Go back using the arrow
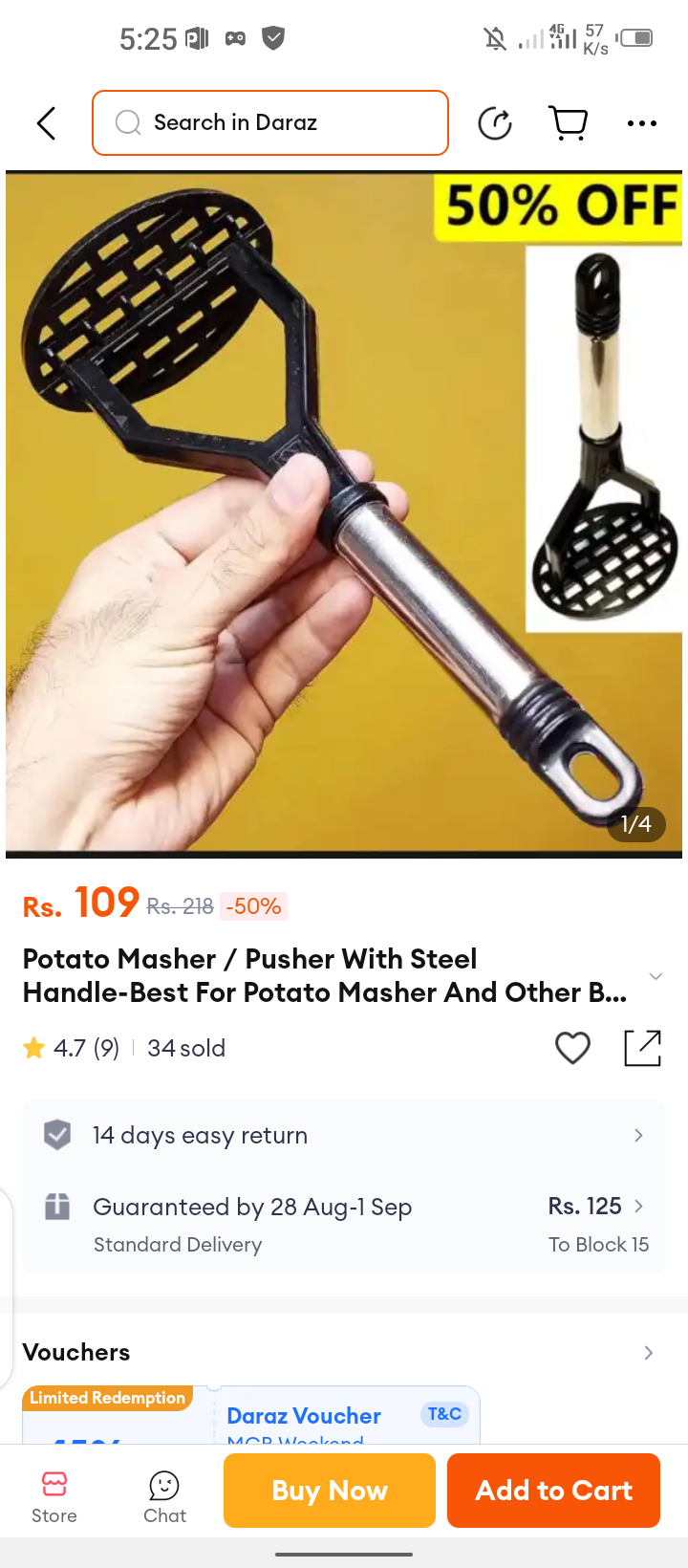 (46, 123)
